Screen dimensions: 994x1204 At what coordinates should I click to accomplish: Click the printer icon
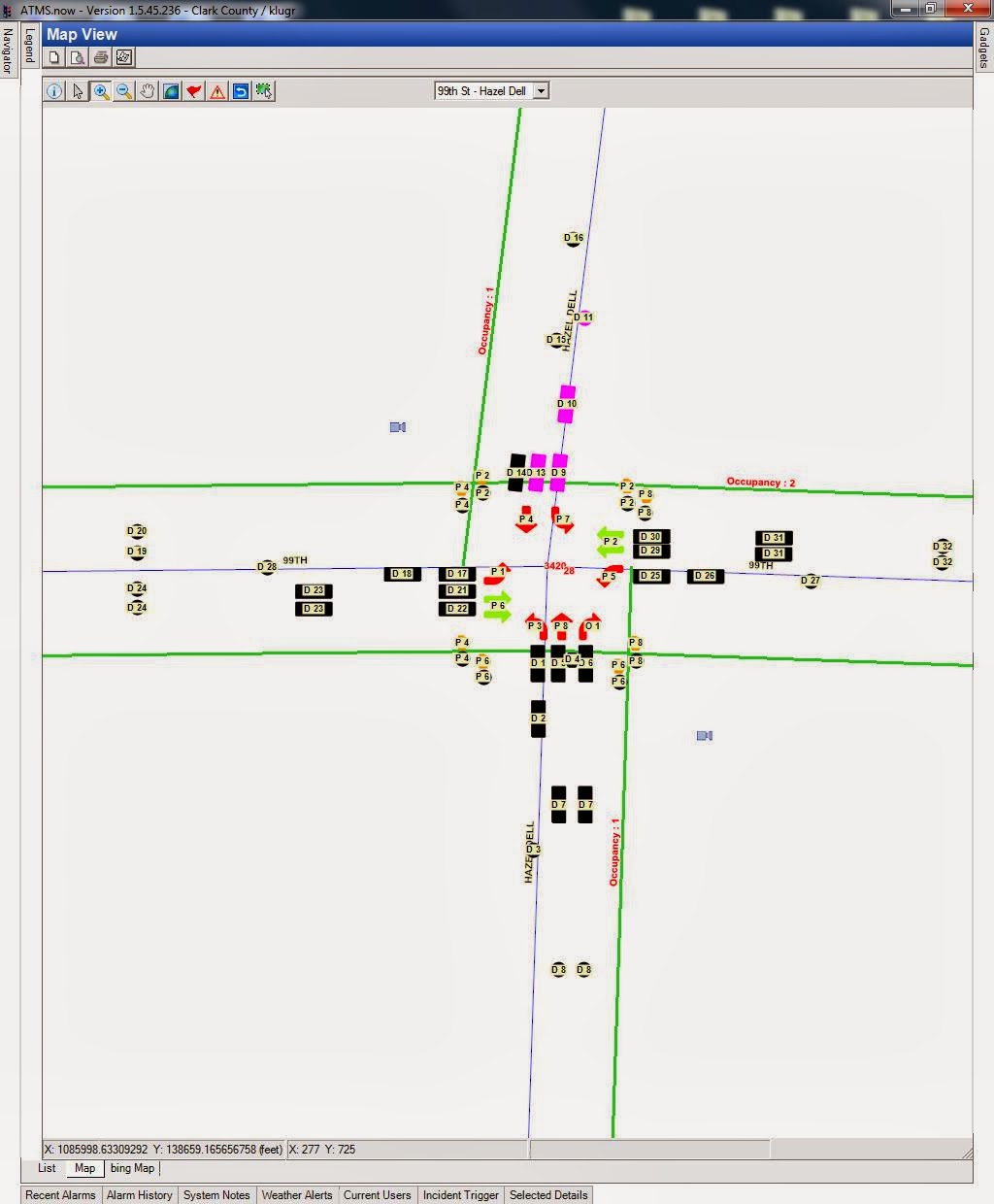click(101, 58)
